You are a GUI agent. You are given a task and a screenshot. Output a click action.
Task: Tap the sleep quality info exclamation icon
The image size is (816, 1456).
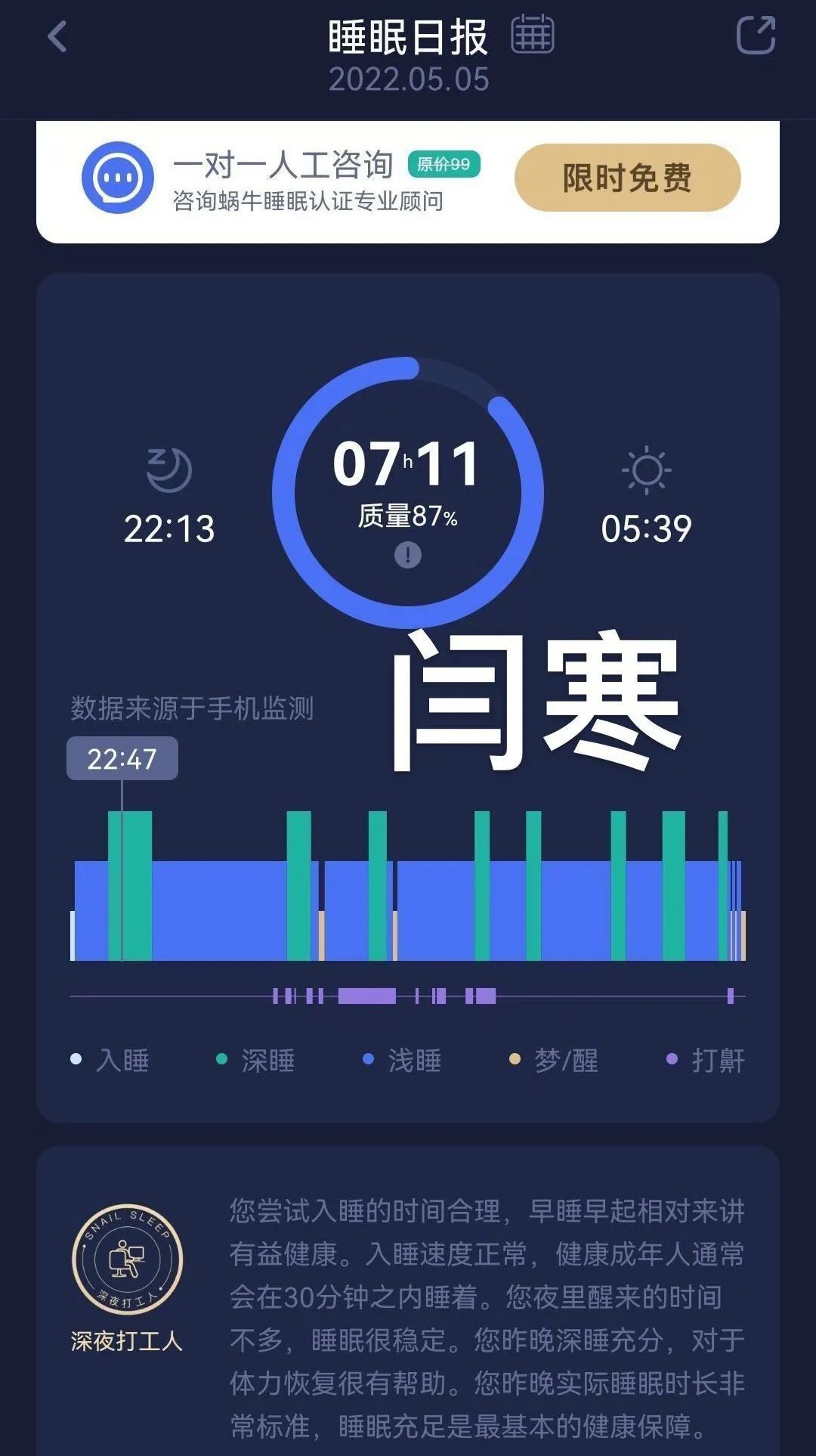click(x=408, y=556)
